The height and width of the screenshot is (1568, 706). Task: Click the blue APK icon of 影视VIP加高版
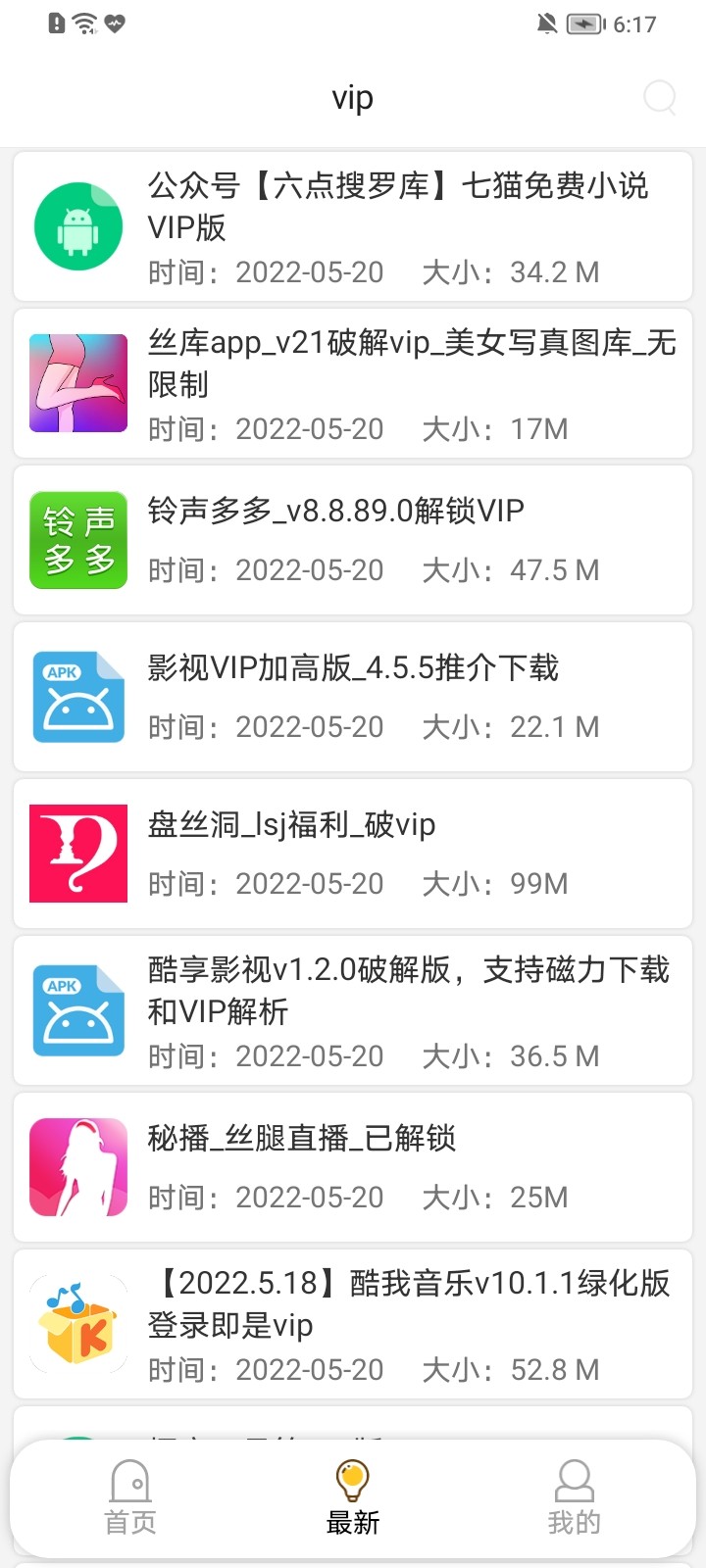pyautogui.click(x=77, y=696)
